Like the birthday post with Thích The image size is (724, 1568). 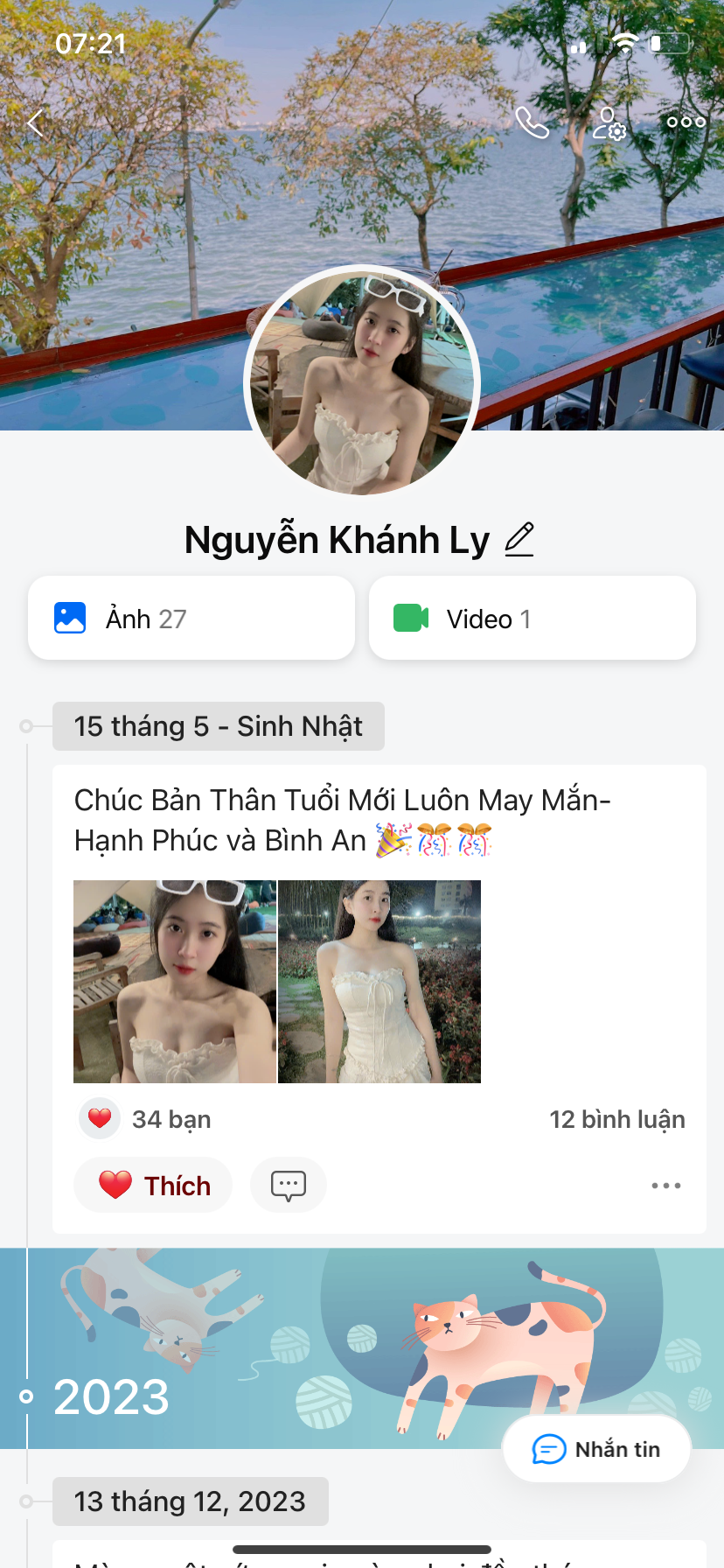[x=154, y=1186]
